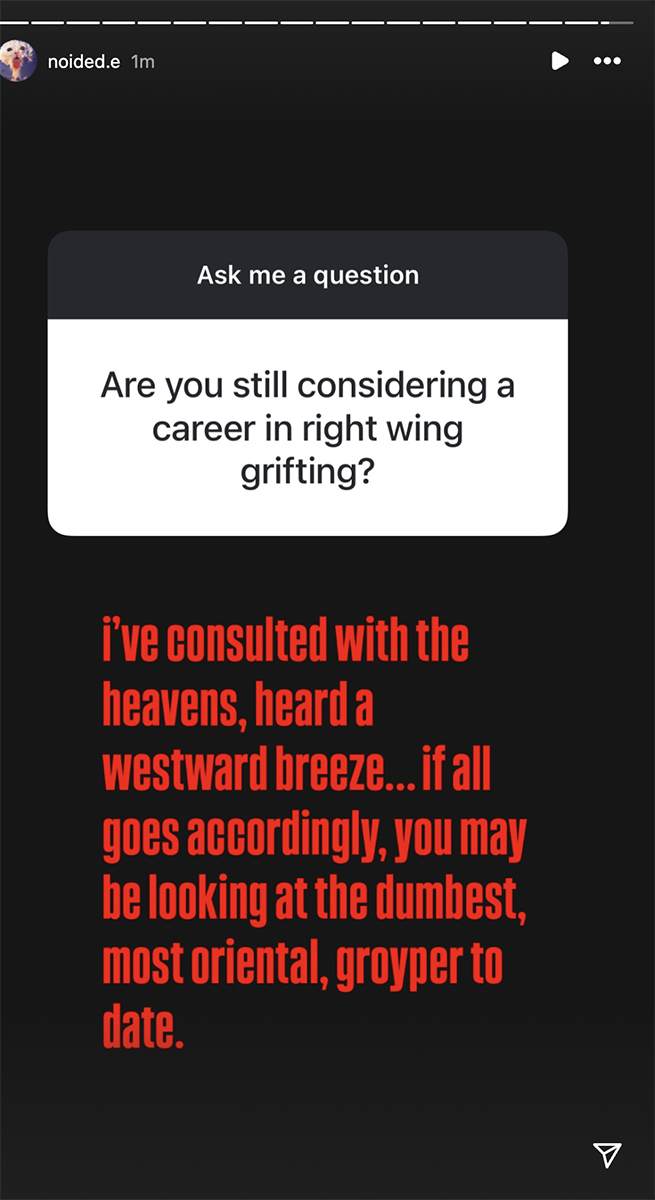
Task: Share this story via the send icon
Action: point(607,1155)
